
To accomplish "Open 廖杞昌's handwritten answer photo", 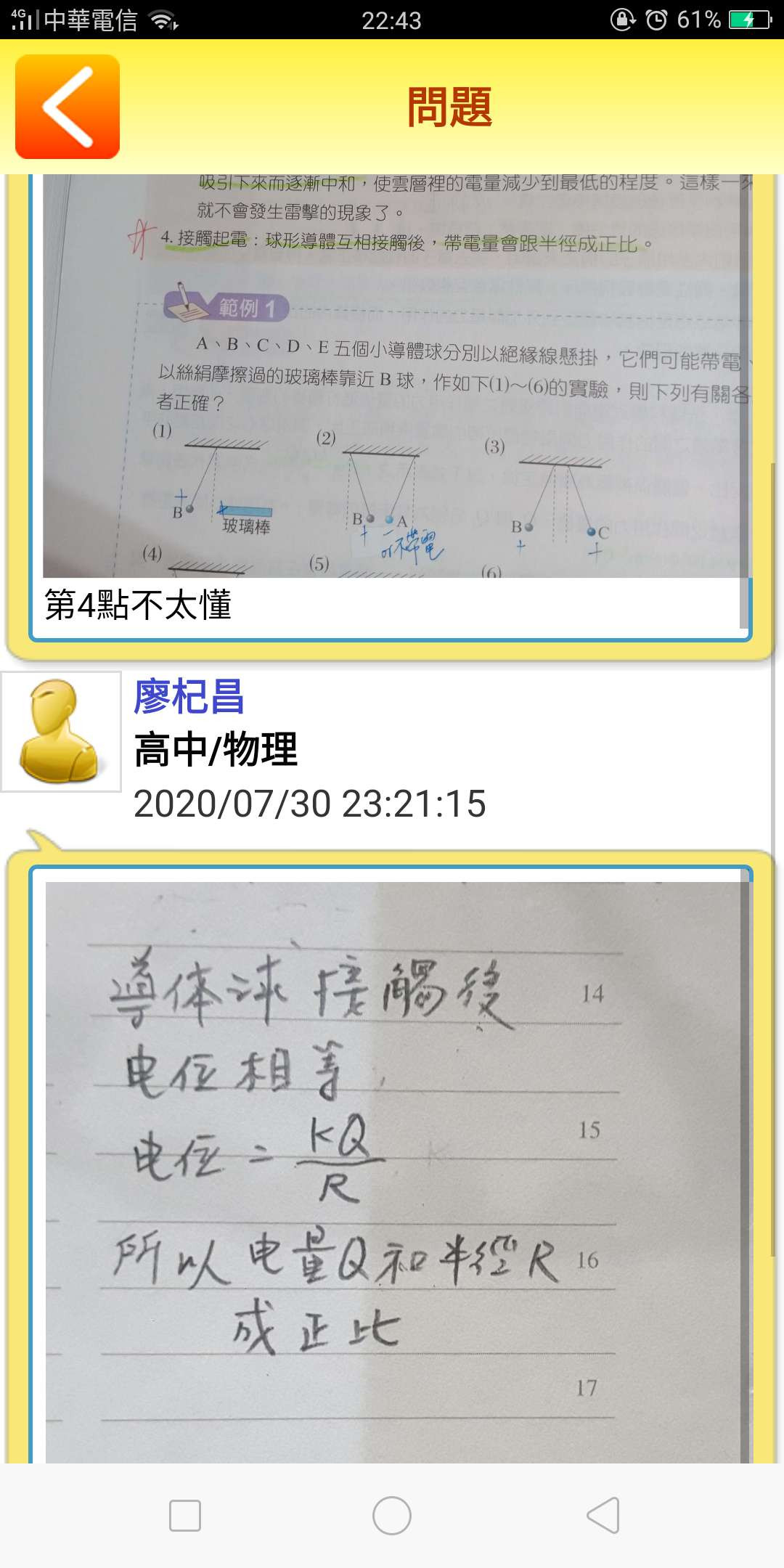I will coord(392,1169).
